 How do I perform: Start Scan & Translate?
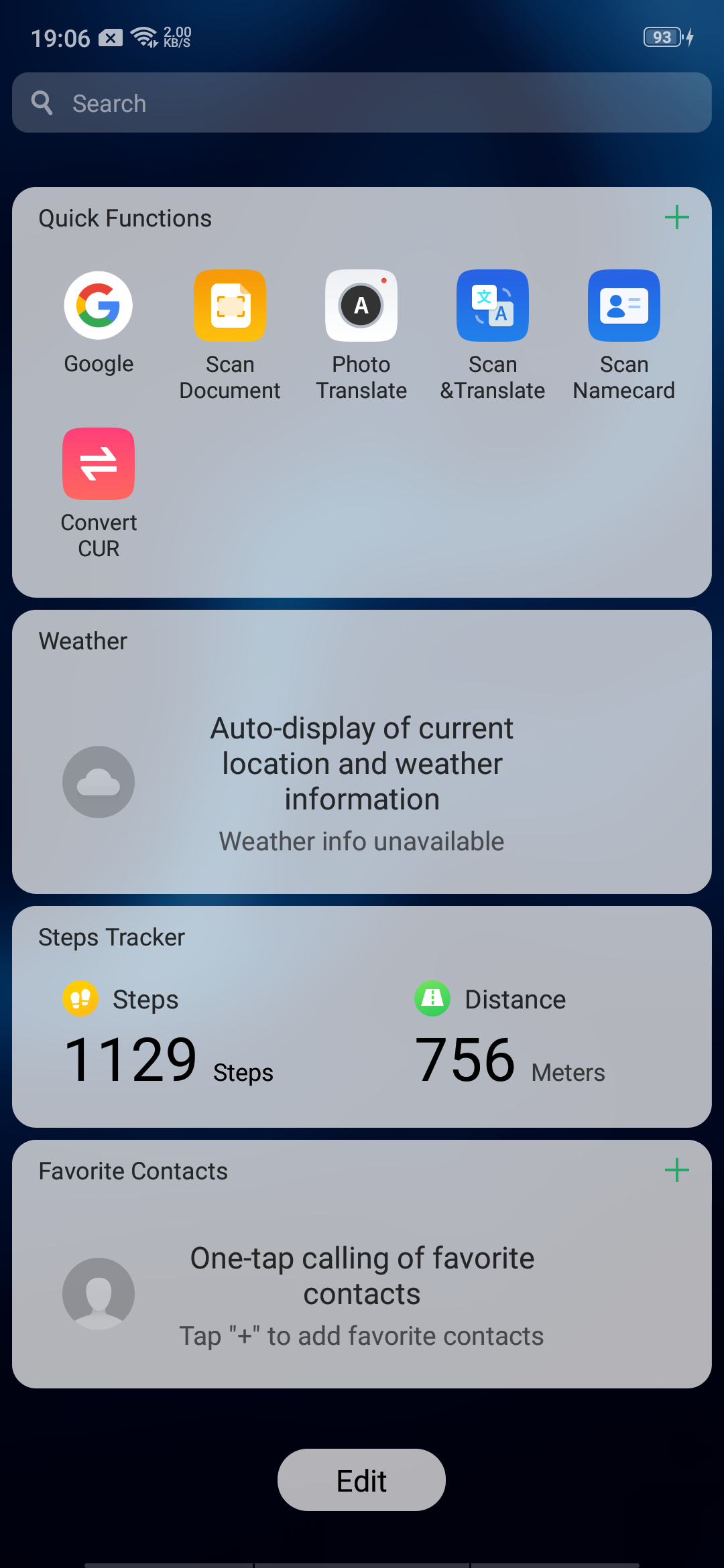pyautogui.click(x=493, y=306)
